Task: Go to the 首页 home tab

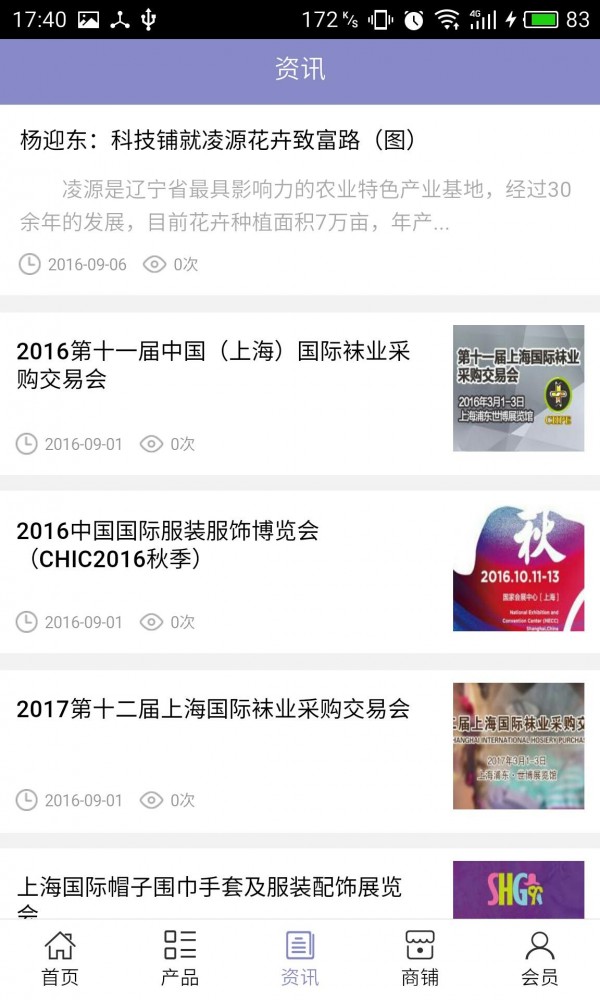Action: tap(60, 958)
